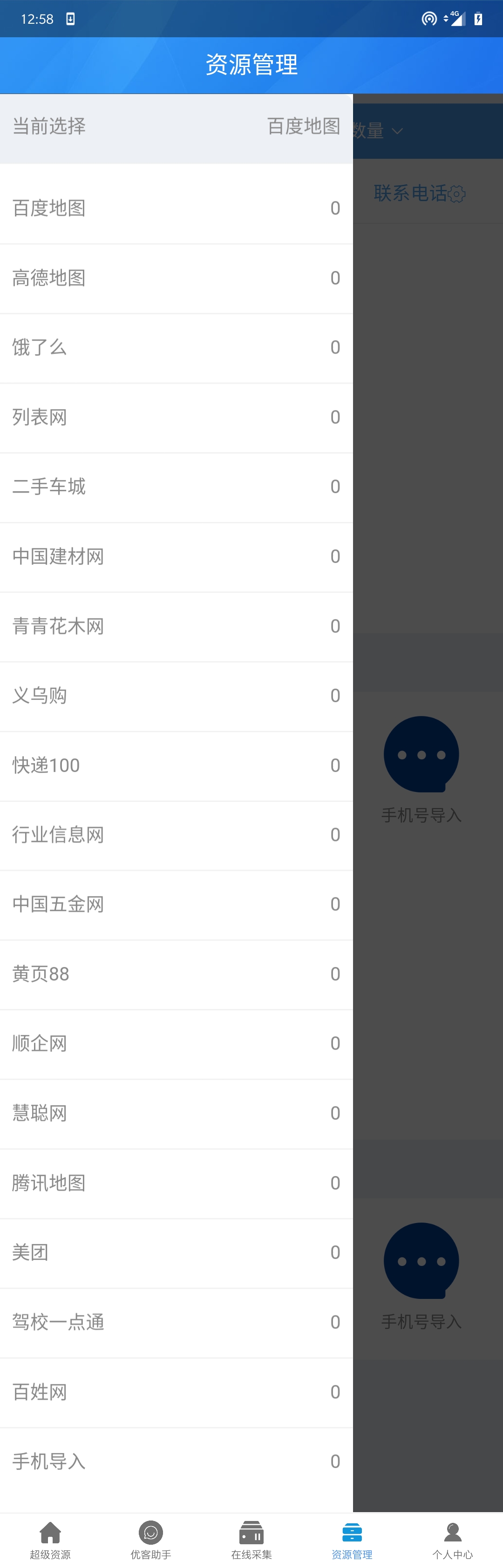Open the 快递100 row

176,766
